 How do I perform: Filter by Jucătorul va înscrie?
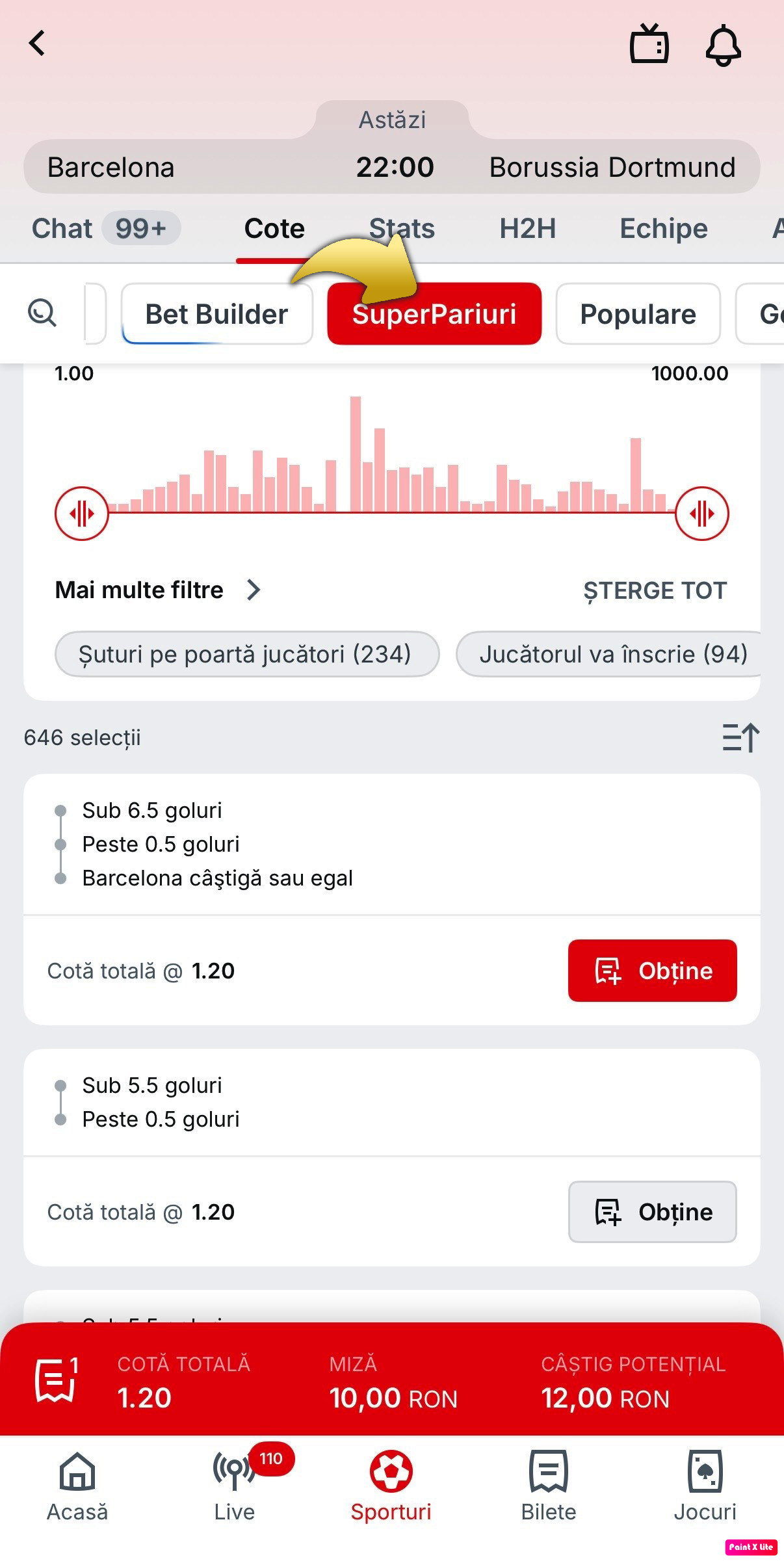pyautogui.click(x=611, y=654)
